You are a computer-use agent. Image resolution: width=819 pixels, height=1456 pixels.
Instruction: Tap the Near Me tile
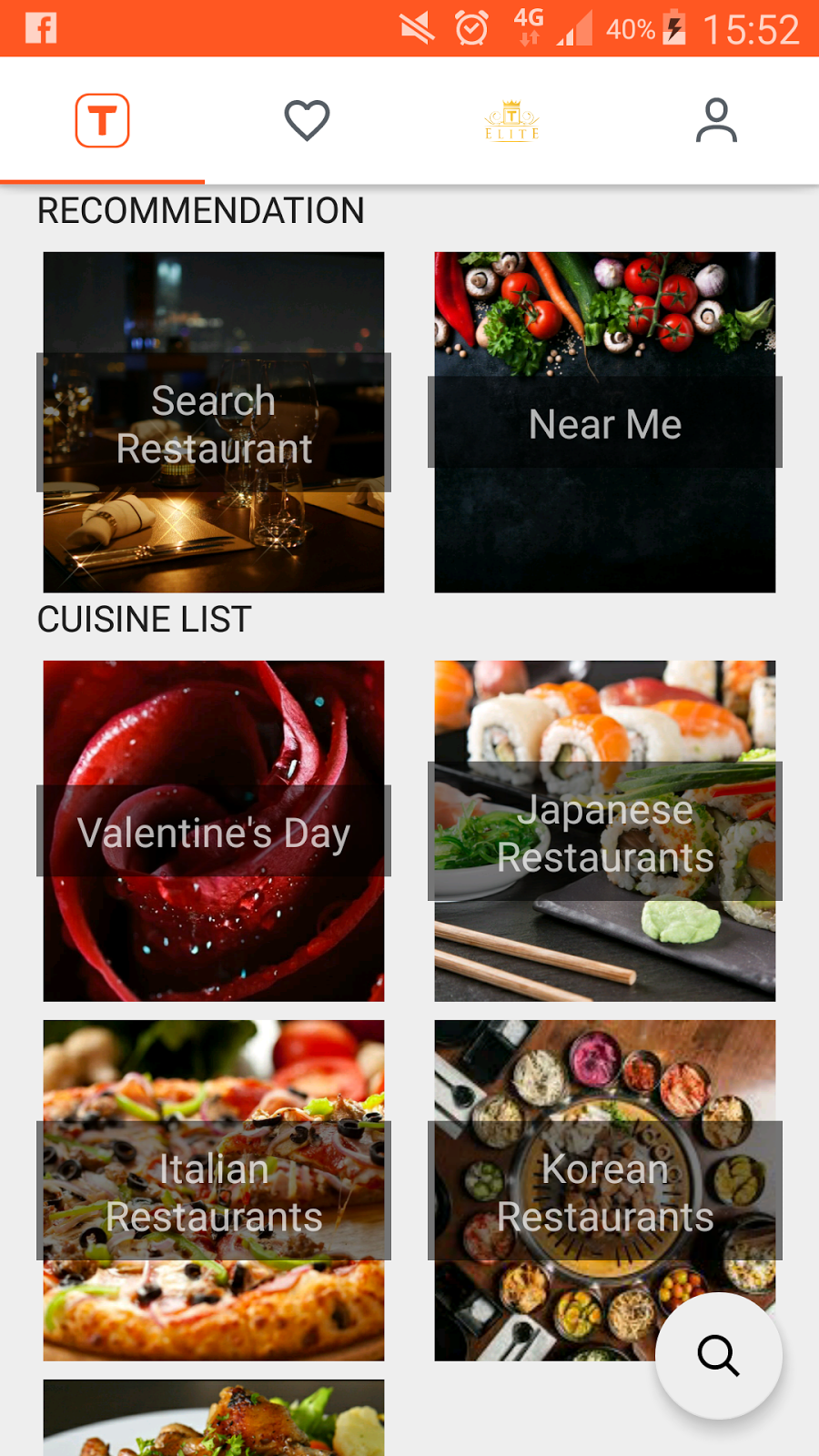(x=604, y=423)
